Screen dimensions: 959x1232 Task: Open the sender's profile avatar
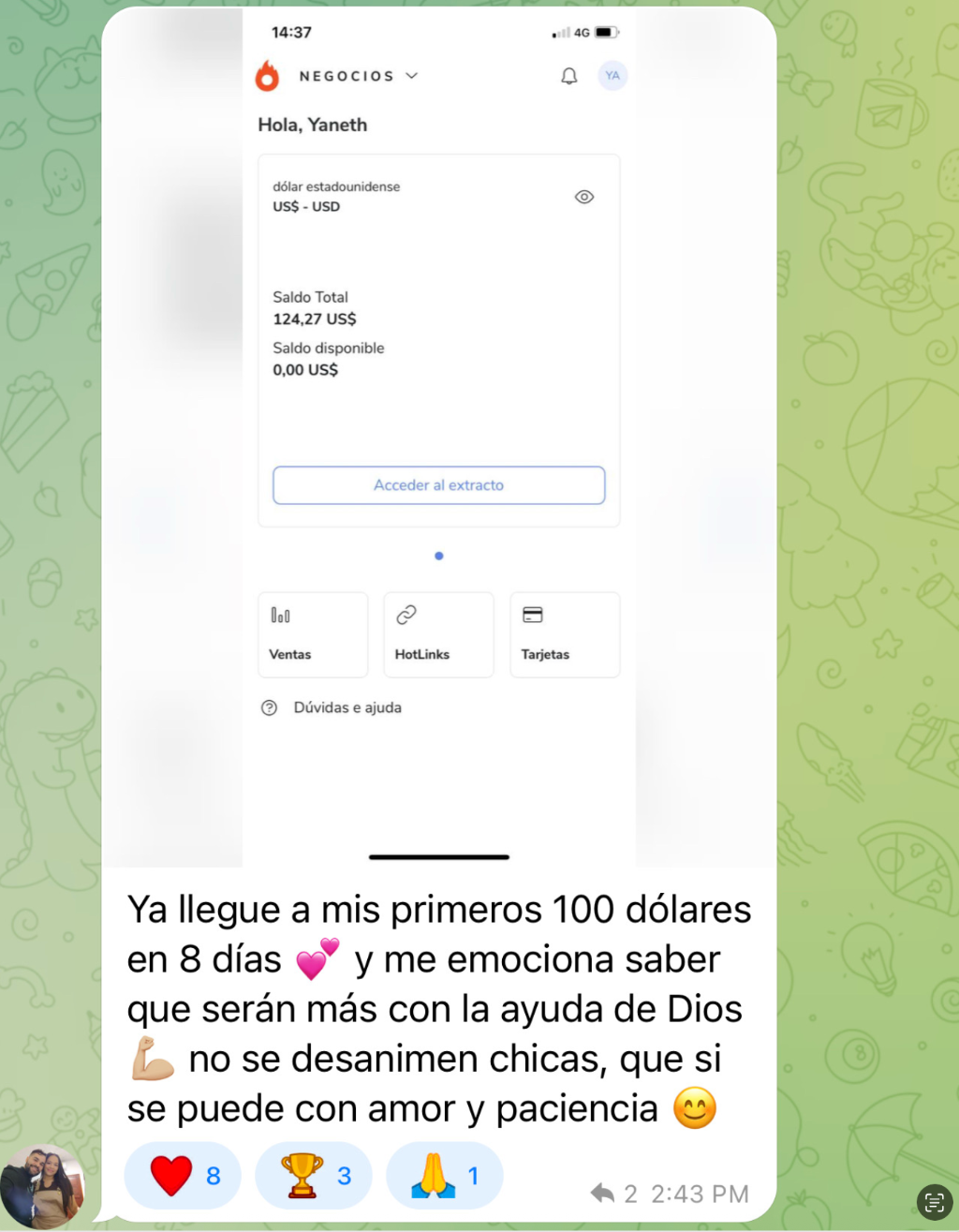click(x=42, y=1186)
